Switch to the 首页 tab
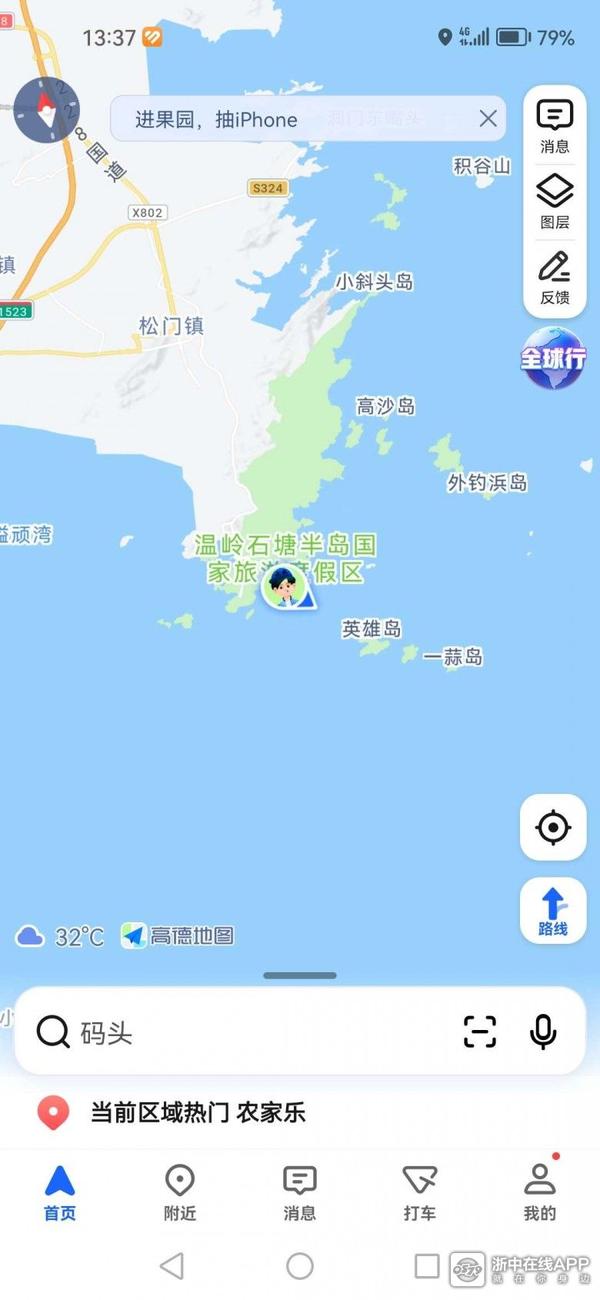This screenshot has height=1300, width=600. tap(60, 1193)
